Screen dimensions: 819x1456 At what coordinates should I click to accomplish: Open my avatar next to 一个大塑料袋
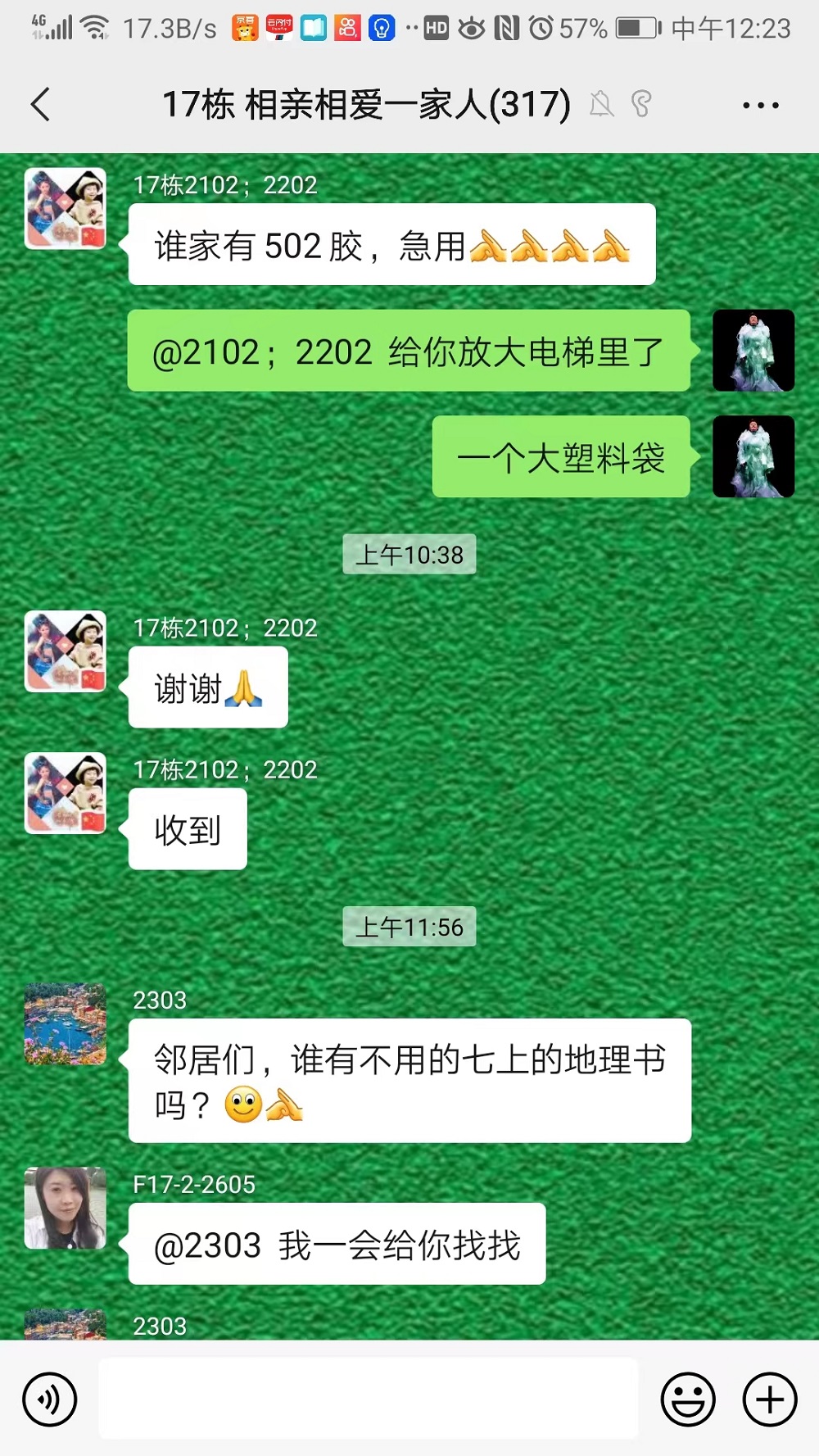pyautogui.click(x=753, y=456)
